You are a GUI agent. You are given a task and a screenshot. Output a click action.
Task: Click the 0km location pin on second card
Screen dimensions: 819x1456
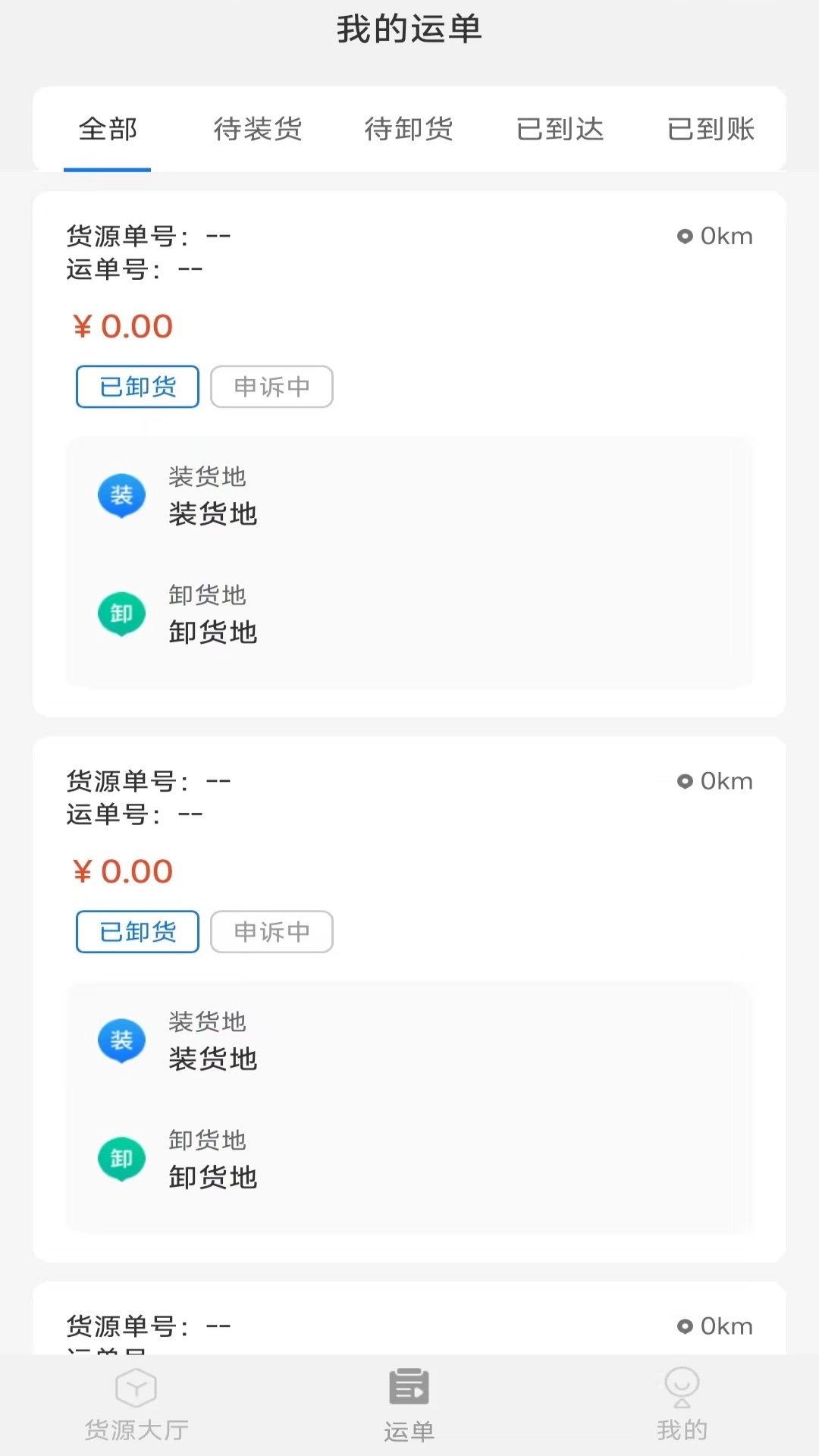pyautogui.click(x=685, y=780)
